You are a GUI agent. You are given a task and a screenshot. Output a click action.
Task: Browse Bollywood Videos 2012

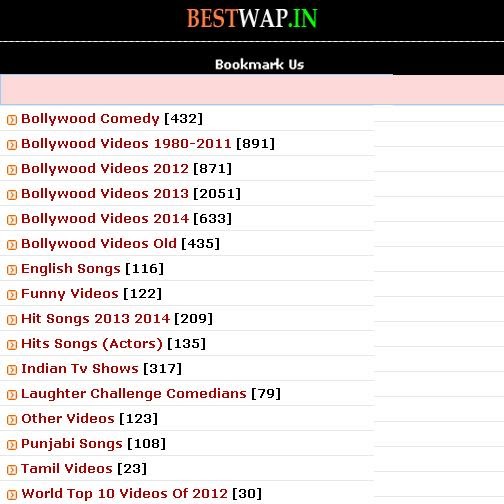pyautogui.click(x=105, y=169)
